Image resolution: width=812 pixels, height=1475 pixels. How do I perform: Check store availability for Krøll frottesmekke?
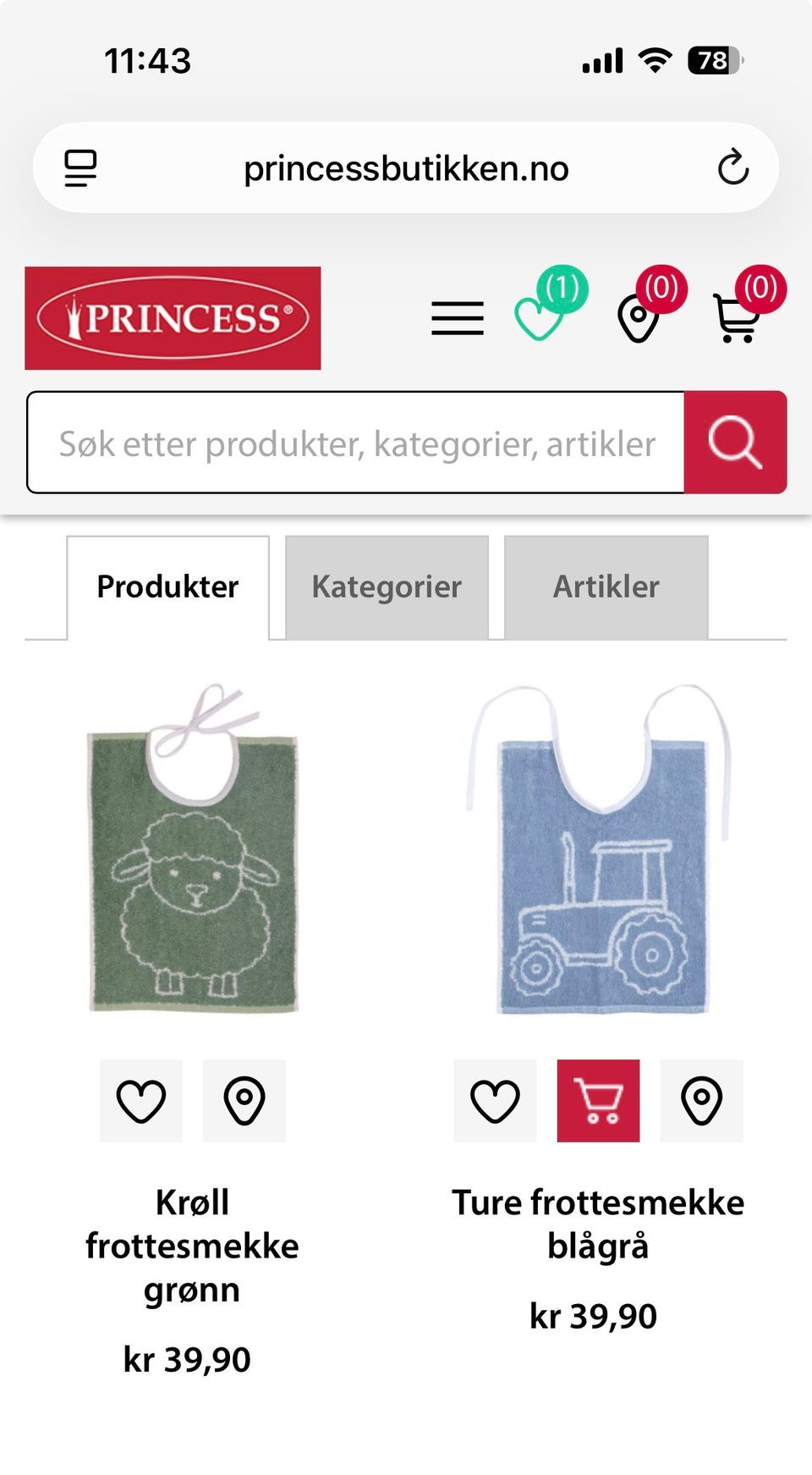(x=245, y=1101)
